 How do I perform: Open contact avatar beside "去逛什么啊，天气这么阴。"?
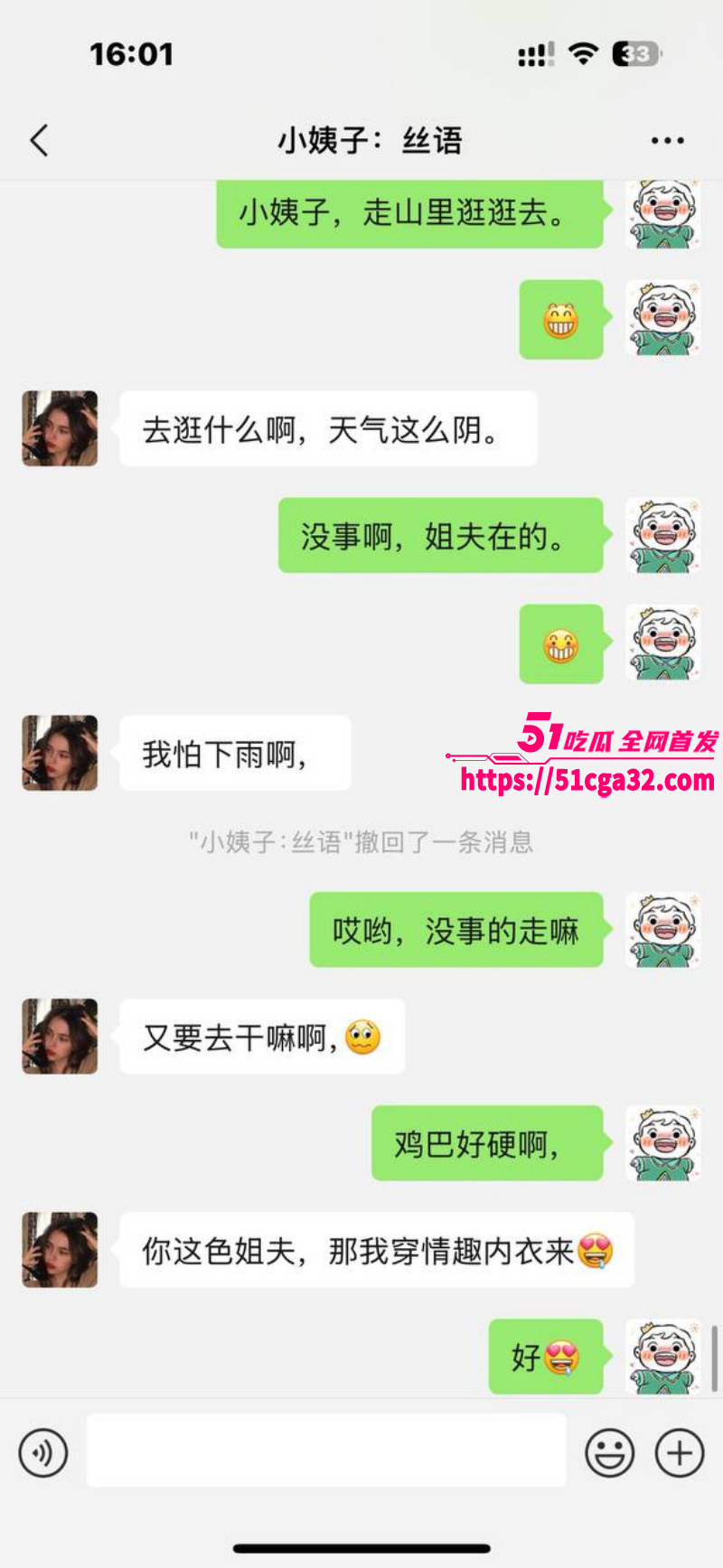pos(60,428)
